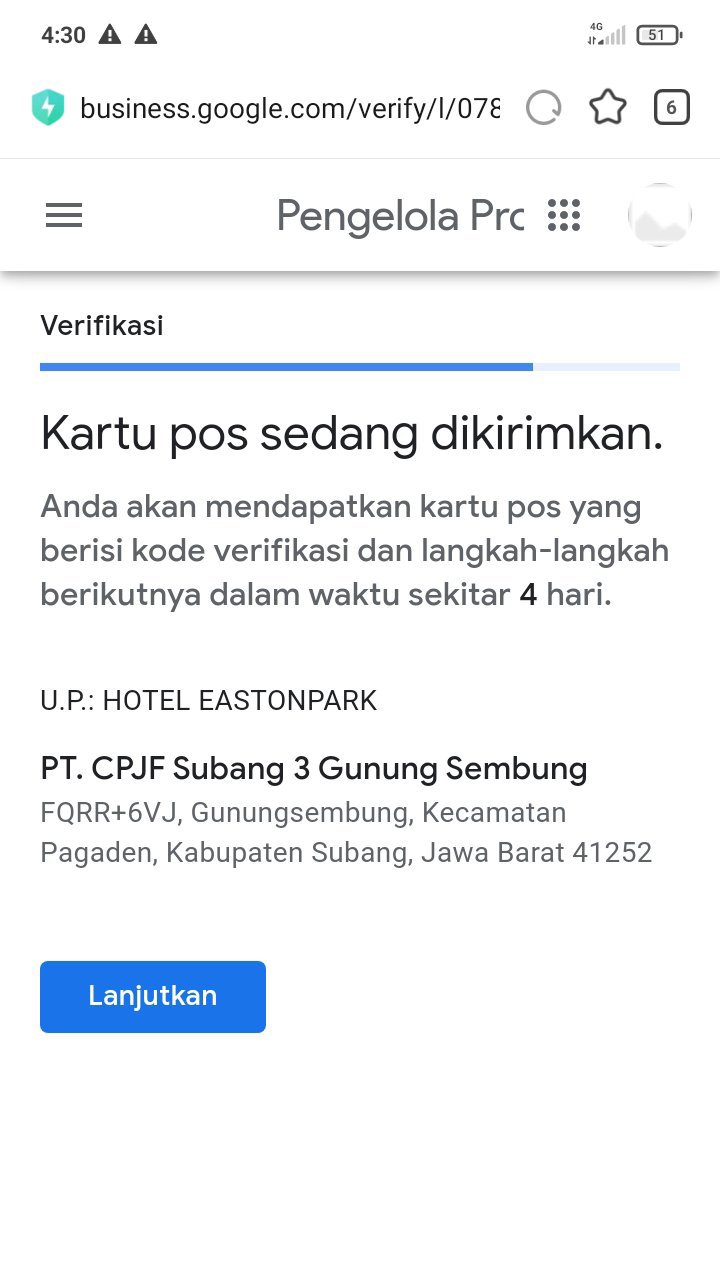Open the browser tabs switcher
This screenshot has width=720, height=1280.
[x=672, y=108]
